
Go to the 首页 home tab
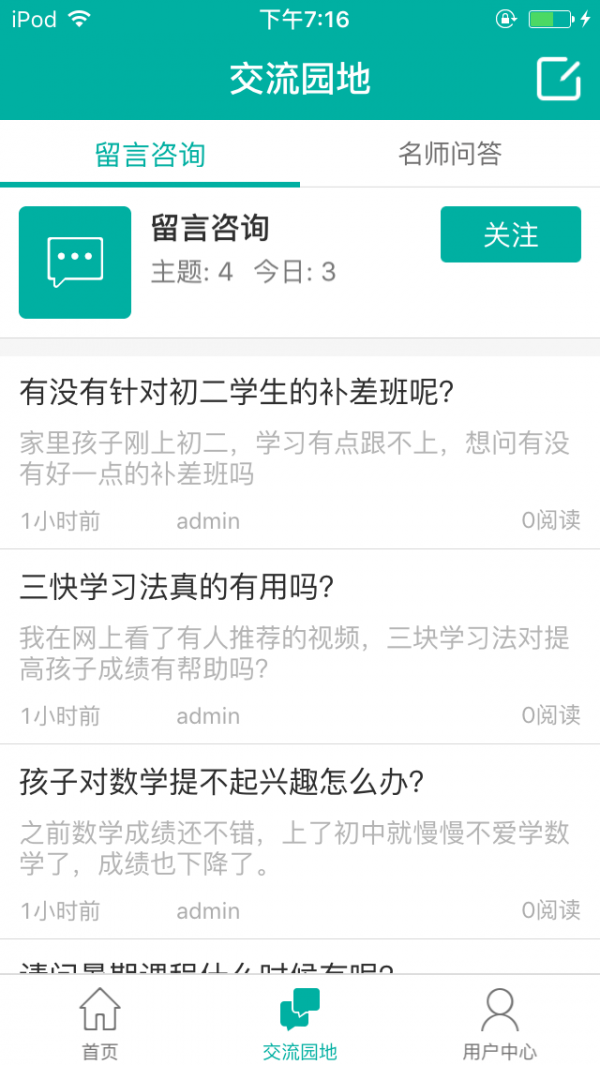[100, 1022]
